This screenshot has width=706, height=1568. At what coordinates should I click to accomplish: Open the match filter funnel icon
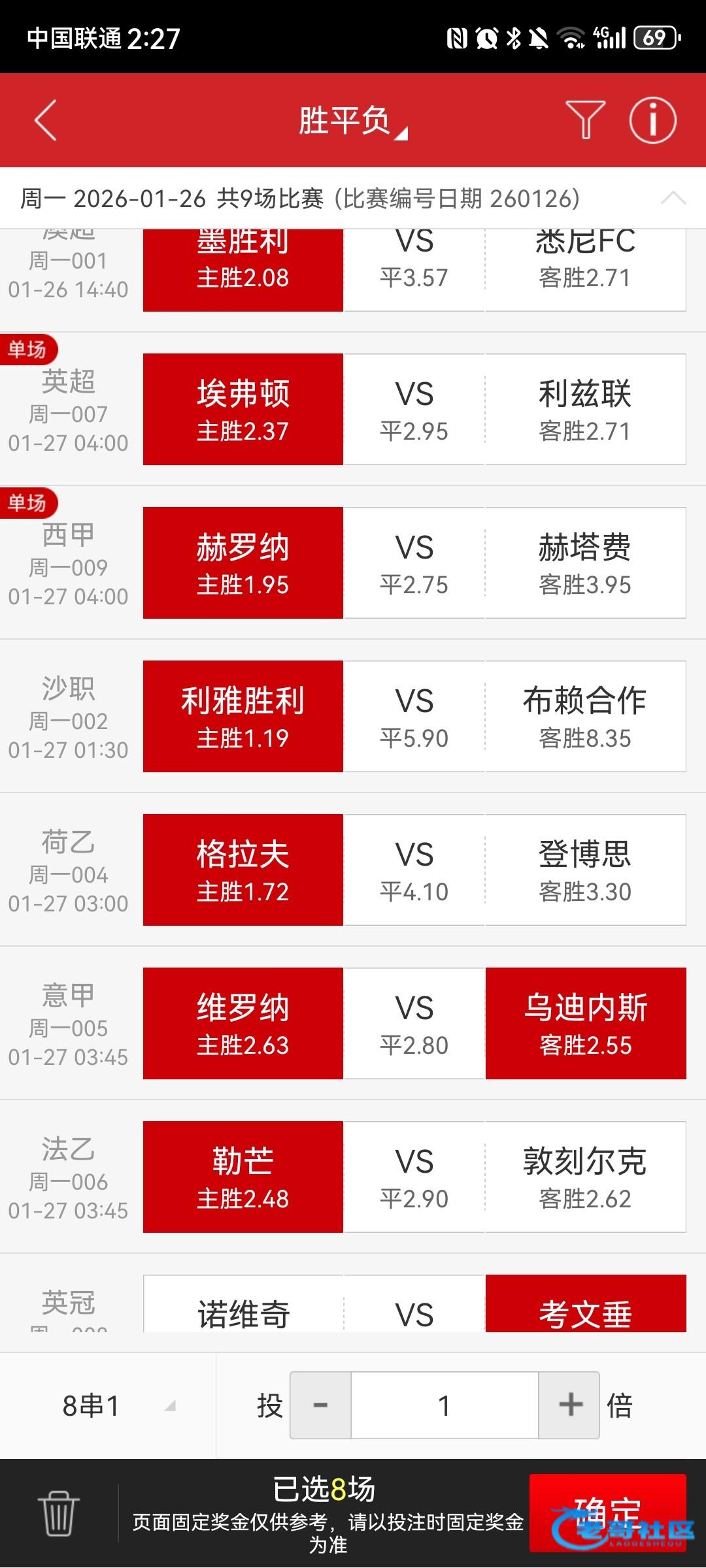(x=584, y=120)
